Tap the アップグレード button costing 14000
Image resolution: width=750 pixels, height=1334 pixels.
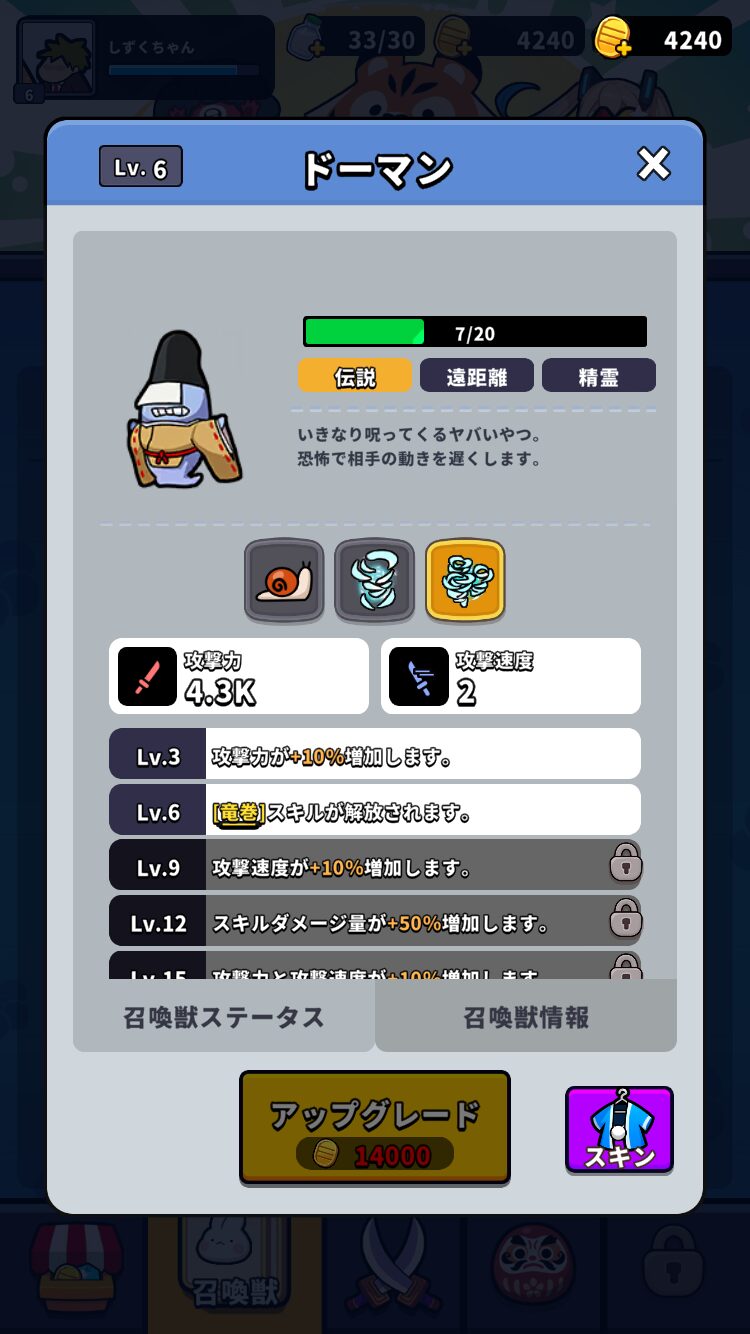[x=375, y=1127]
